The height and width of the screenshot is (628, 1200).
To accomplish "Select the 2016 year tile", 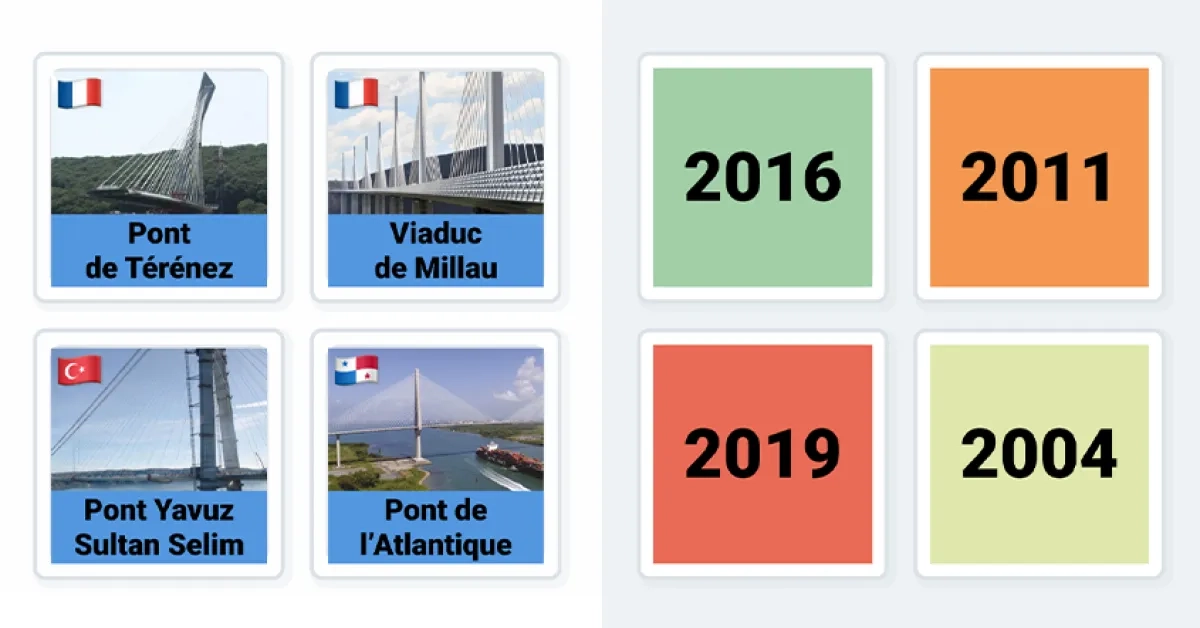I will click(762, 178).
